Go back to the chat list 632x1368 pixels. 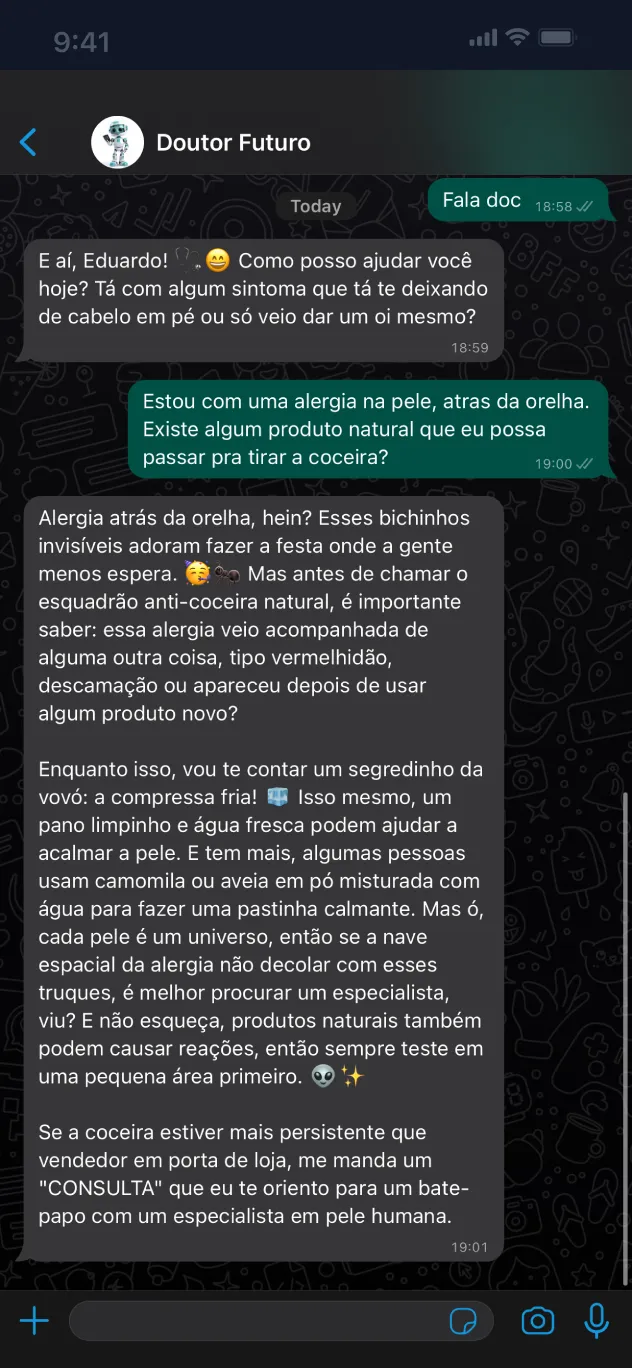pos(28,142)
